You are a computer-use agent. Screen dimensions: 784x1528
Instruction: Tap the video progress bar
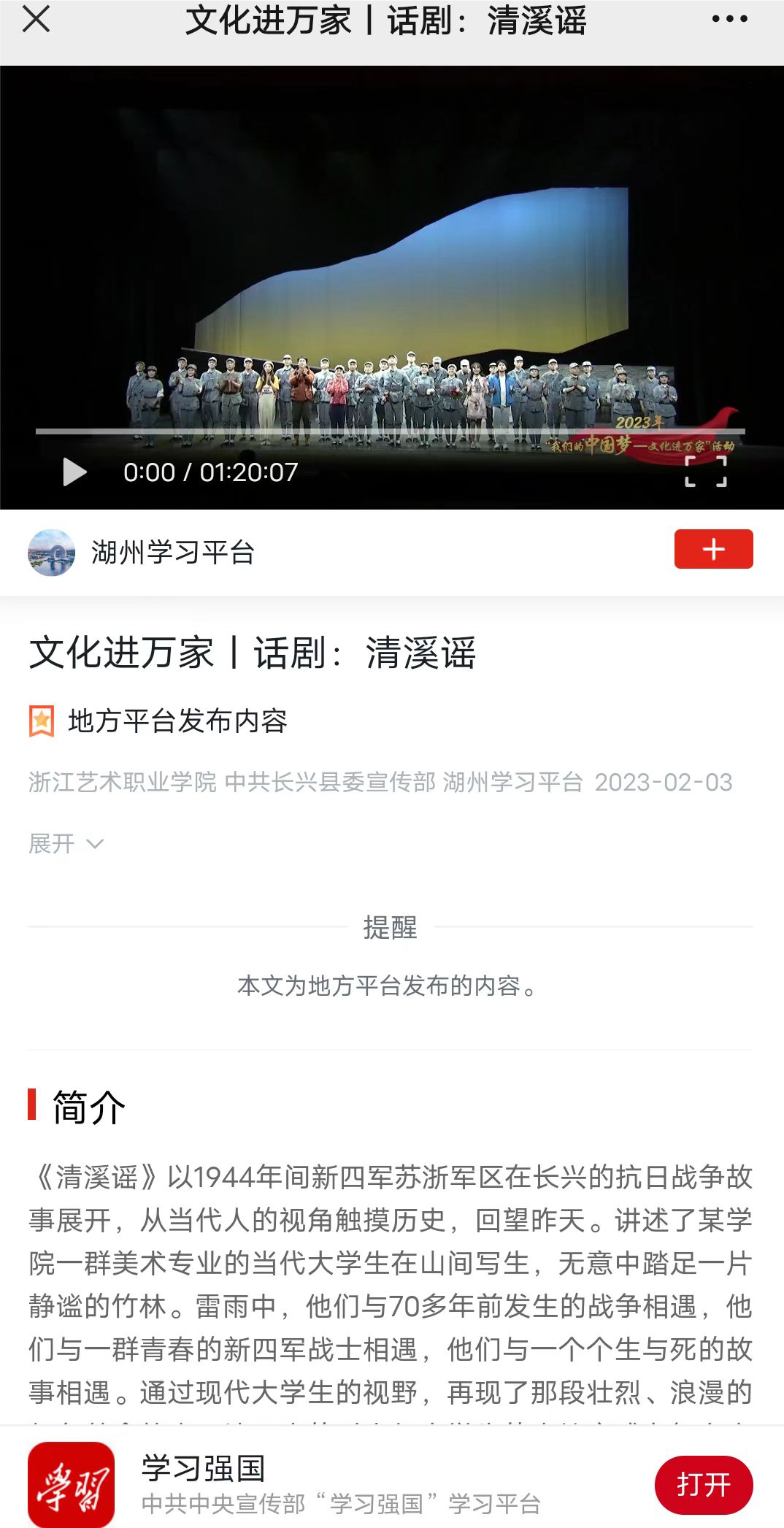tap(391, 431)
